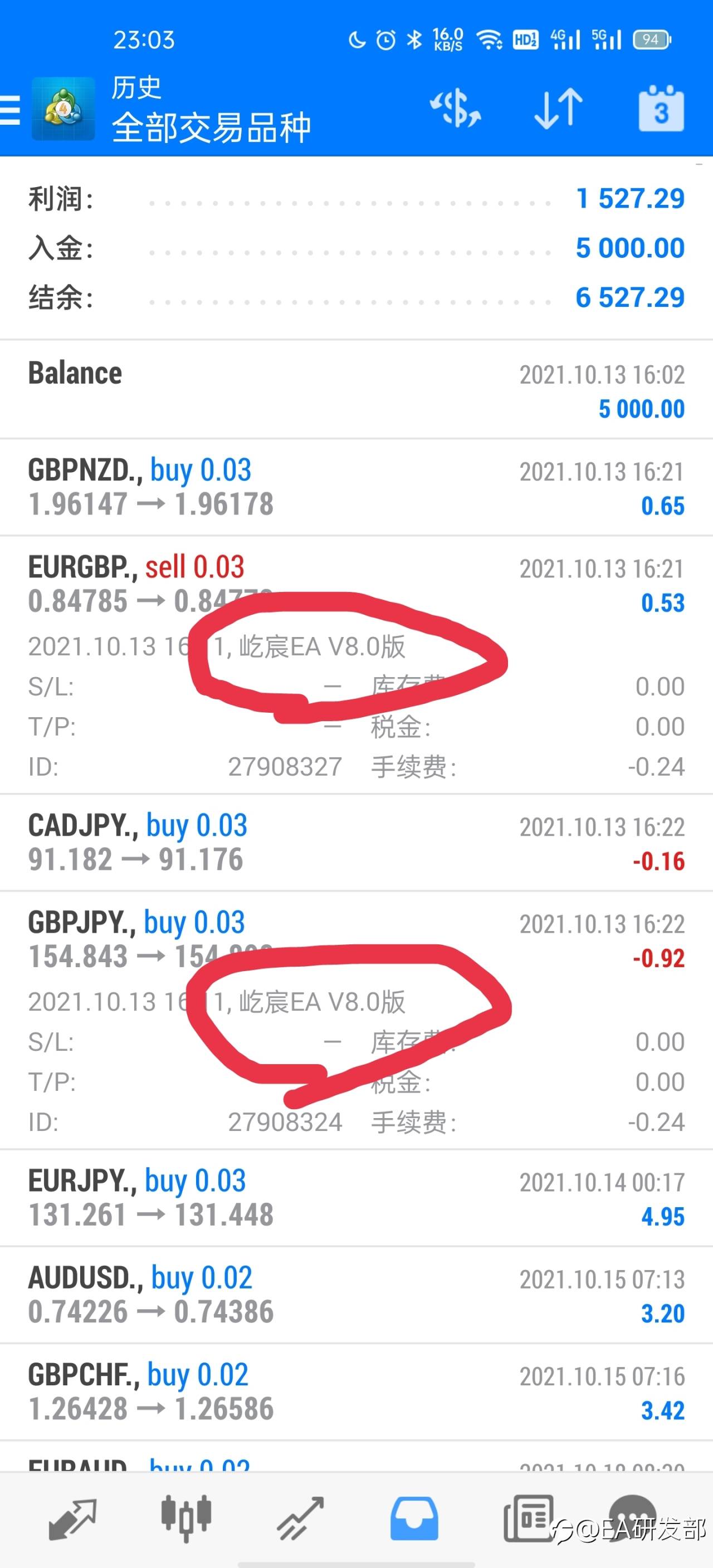Collapse the GBPJPY buy 0.03 trade details
Viewport: 713px width, 1568px height.
[x=356, y=1020]
